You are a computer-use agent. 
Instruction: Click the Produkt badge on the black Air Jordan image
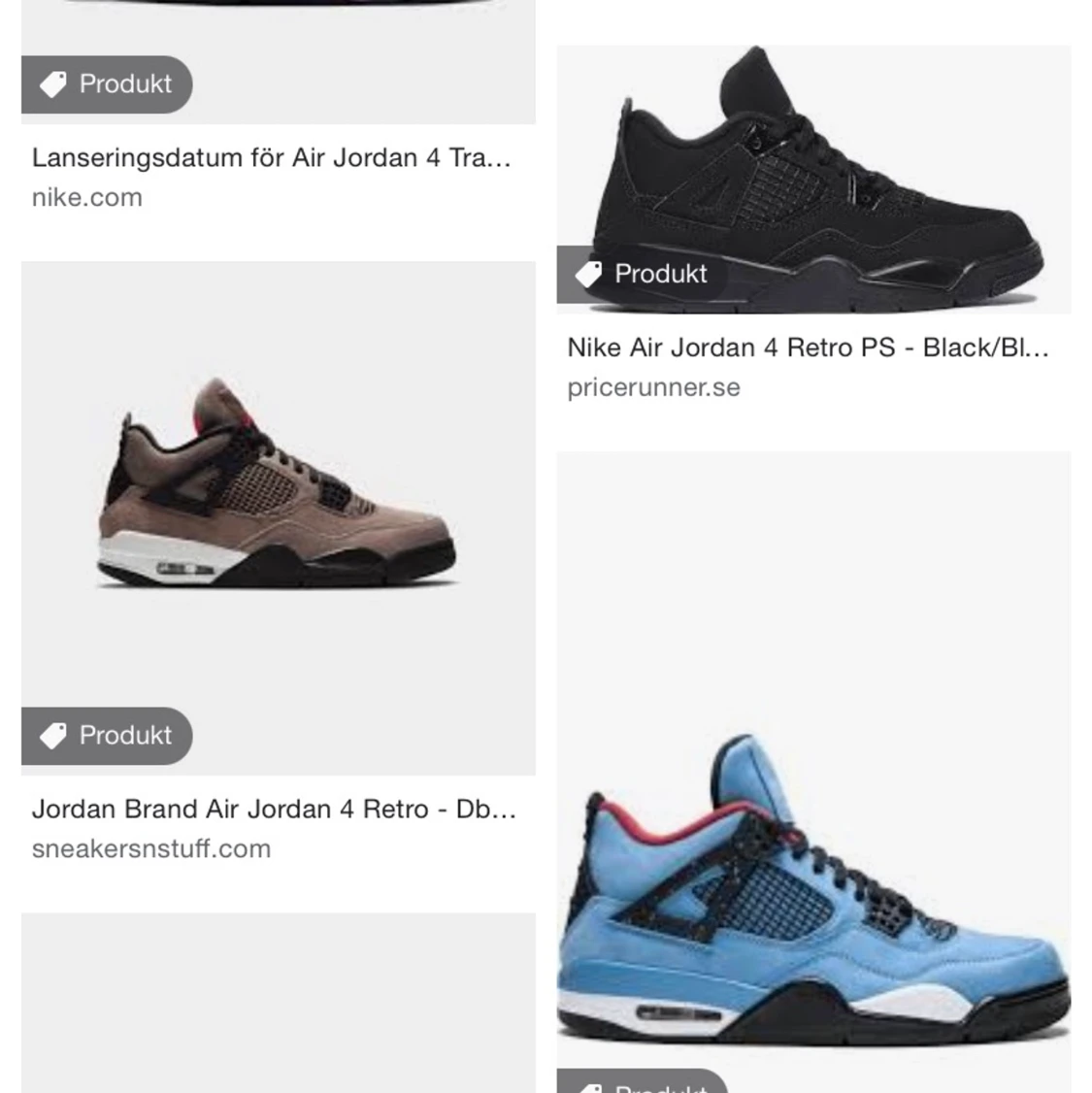[x=644, y=275]
